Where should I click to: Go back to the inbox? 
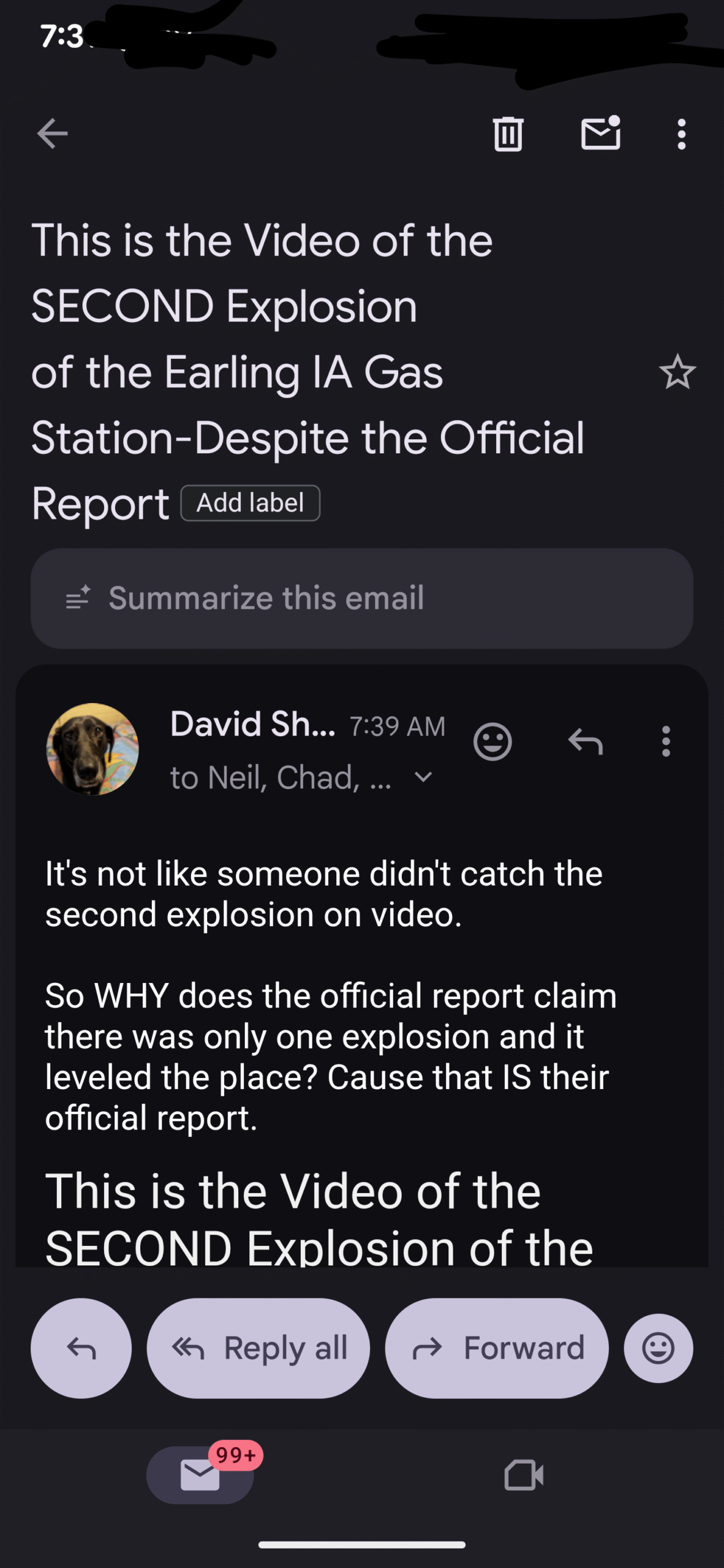pyautogui.click(x=52, y=134)
